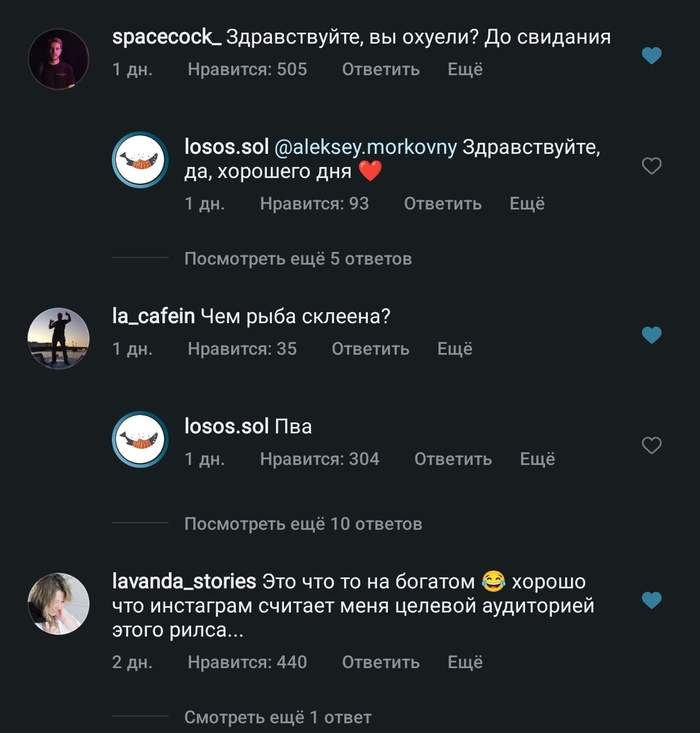Unlike la_cafein's comment about the fish
Screen dimensions: 700x733
click(x=652, y=335)
